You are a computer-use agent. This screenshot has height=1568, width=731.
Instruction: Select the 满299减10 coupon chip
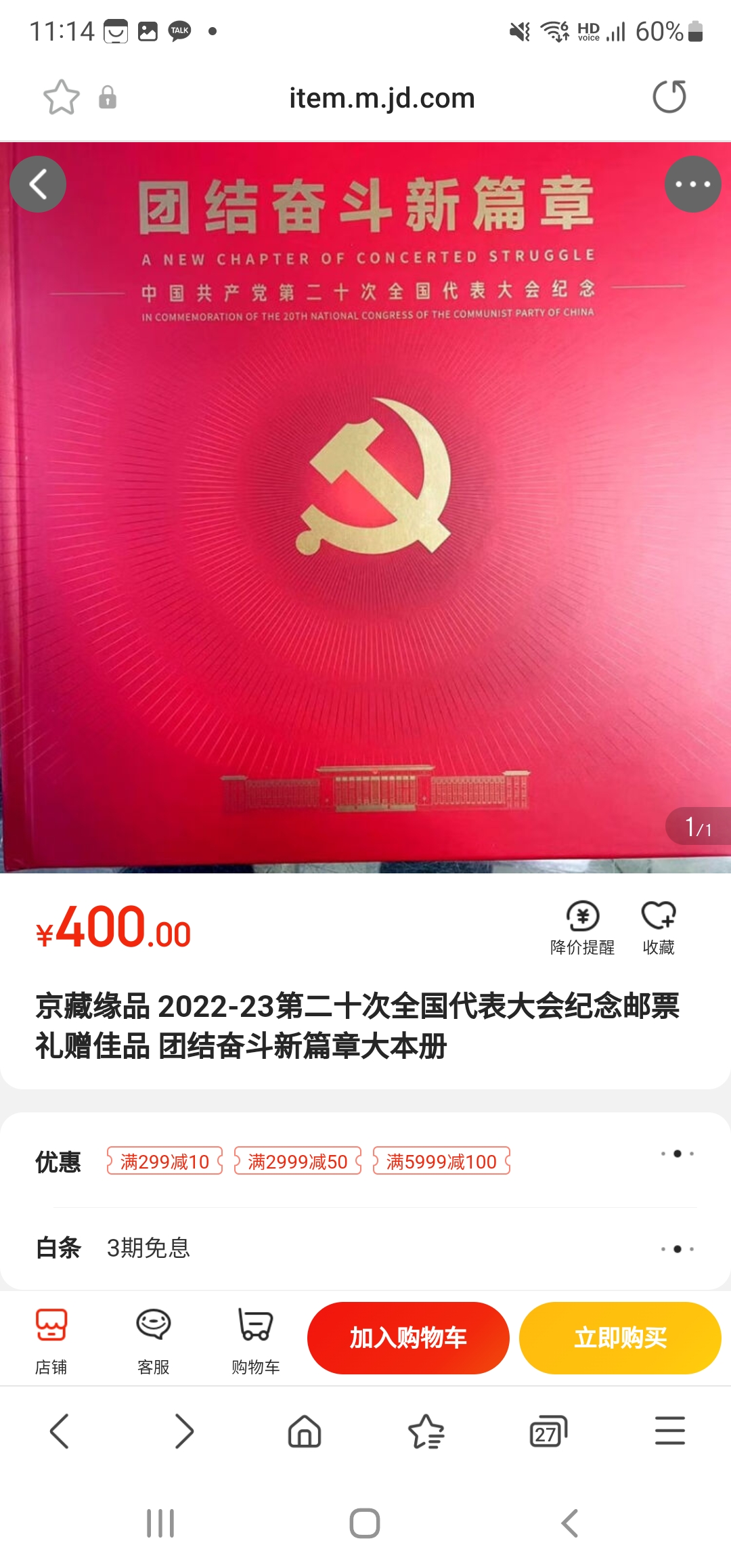(x=164, y=1161)
